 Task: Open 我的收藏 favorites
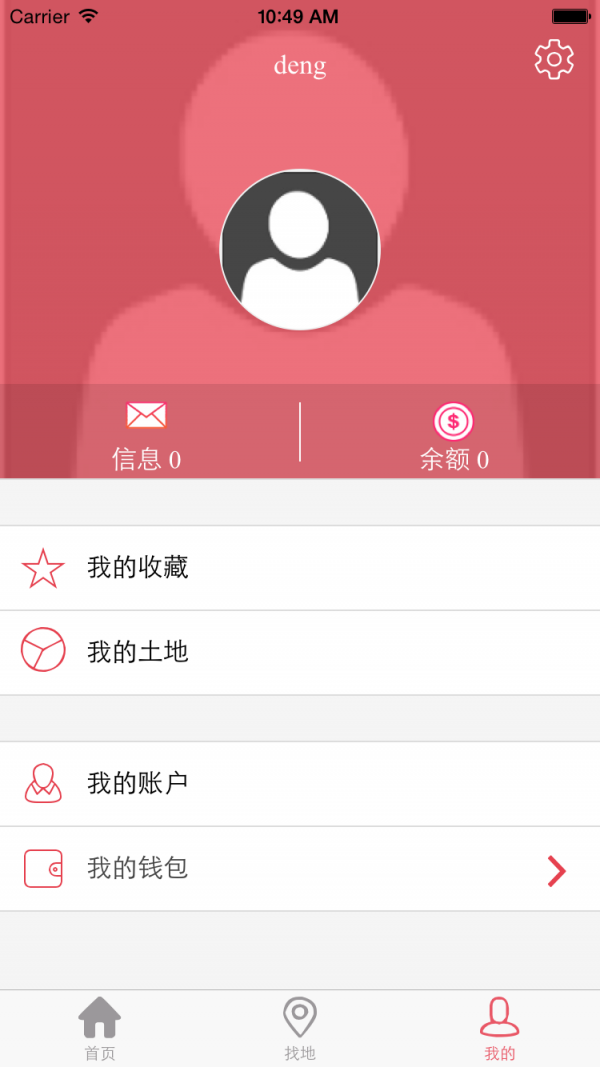300,568
